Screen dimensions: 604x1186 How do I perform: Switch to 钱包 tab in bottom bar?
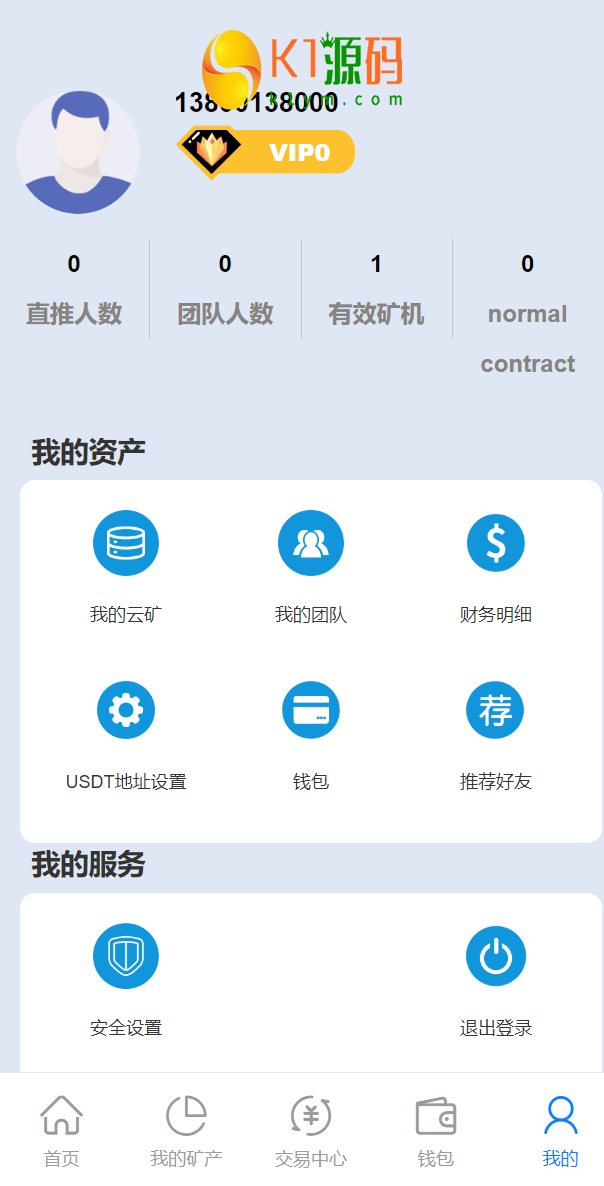[x=435, y=1130]
